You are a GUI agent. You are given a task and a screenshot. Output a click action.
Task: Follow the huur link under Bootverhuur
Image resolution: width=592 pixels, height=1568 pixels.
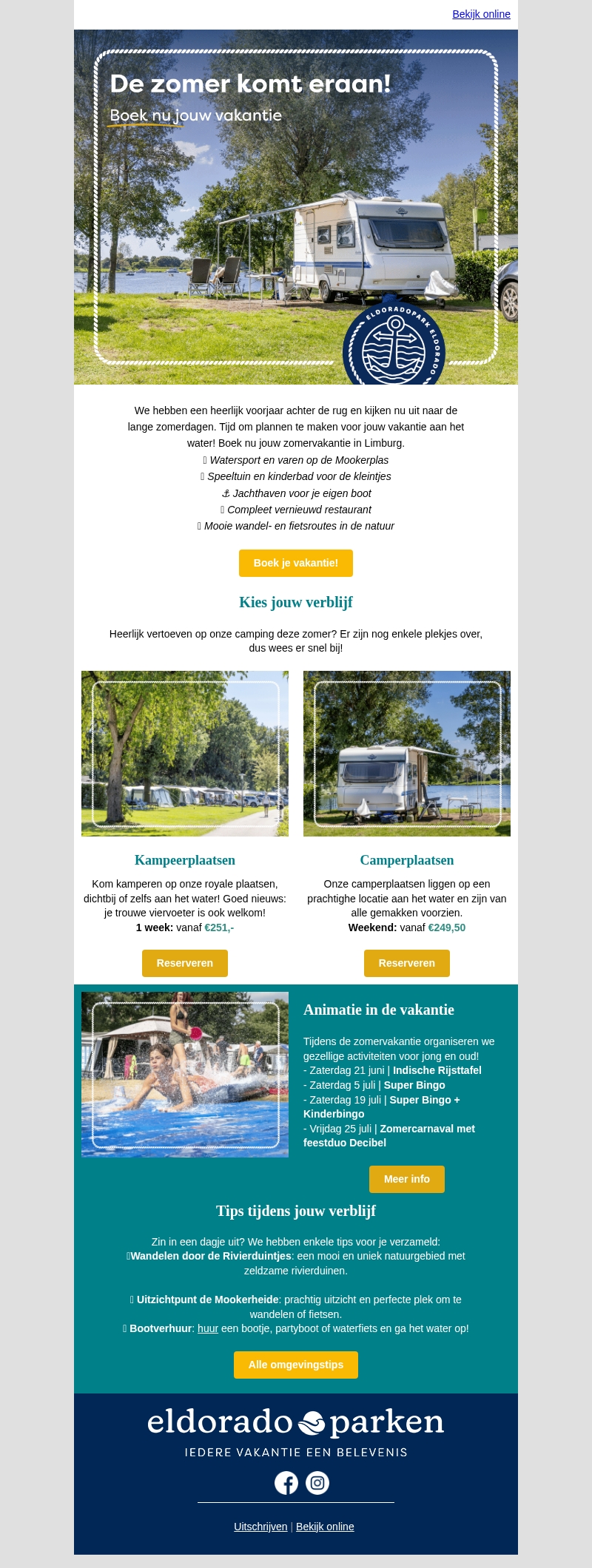tap(208, 1328)
